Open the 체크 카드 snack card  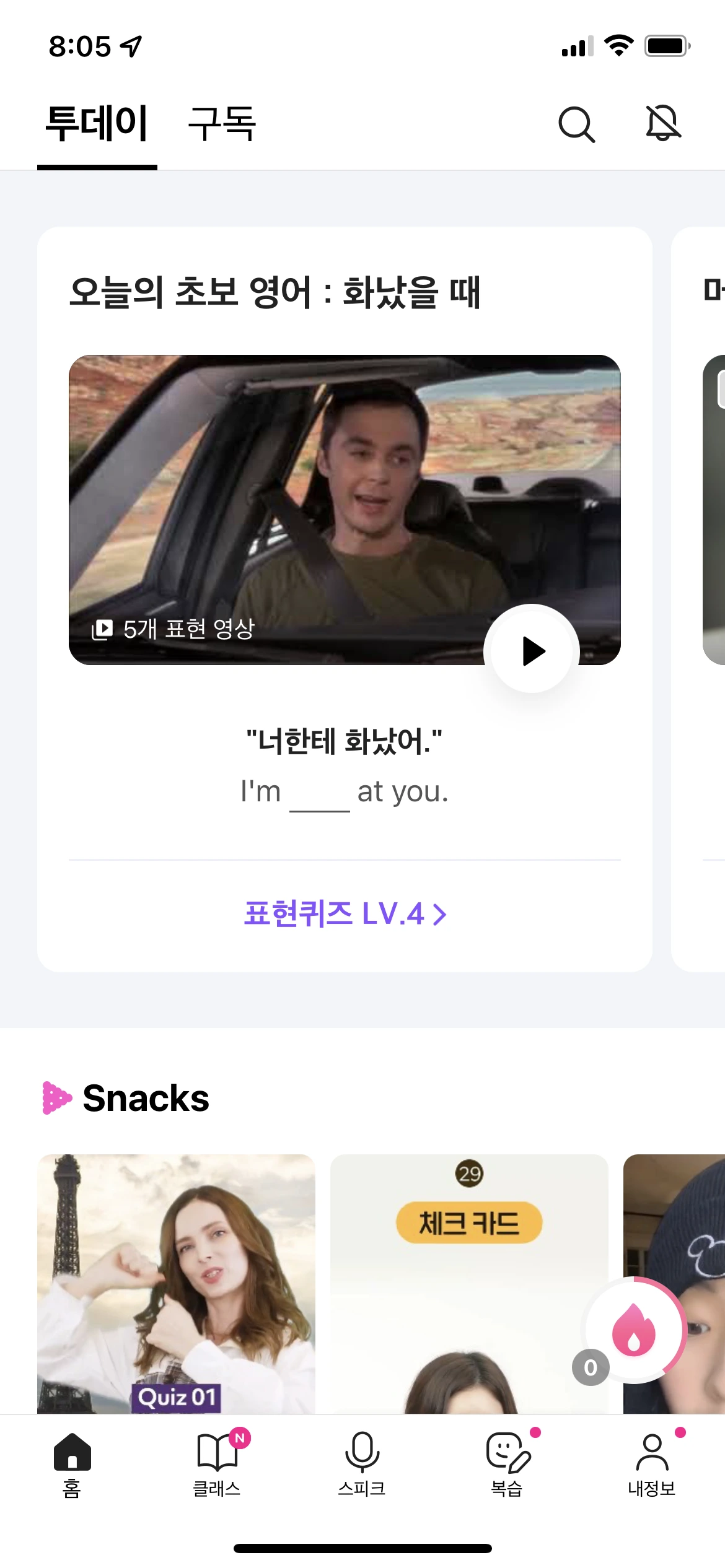468,1282
